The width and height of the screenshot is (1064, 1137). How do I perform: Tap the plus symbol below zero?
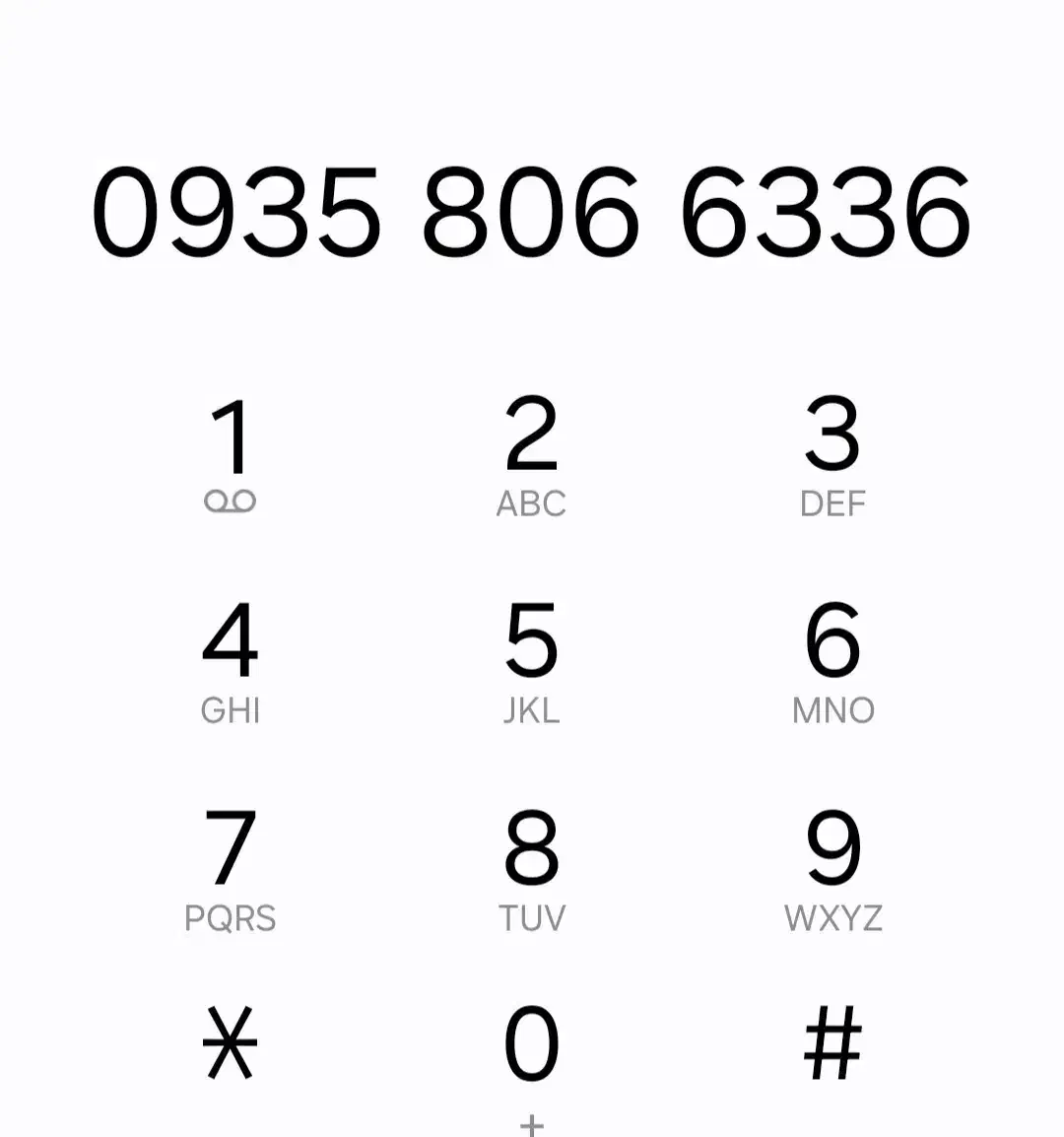coord(532,1123)
